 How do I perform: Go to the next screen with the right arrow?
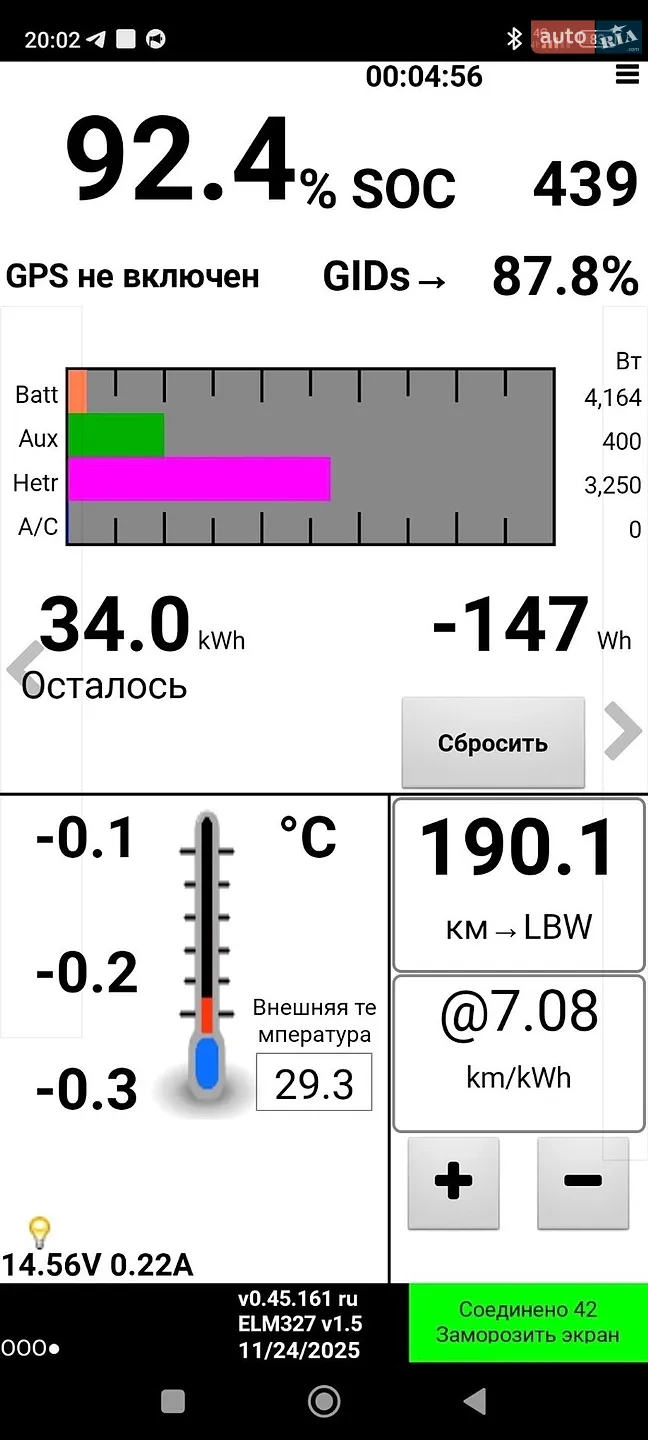[623, 732]
